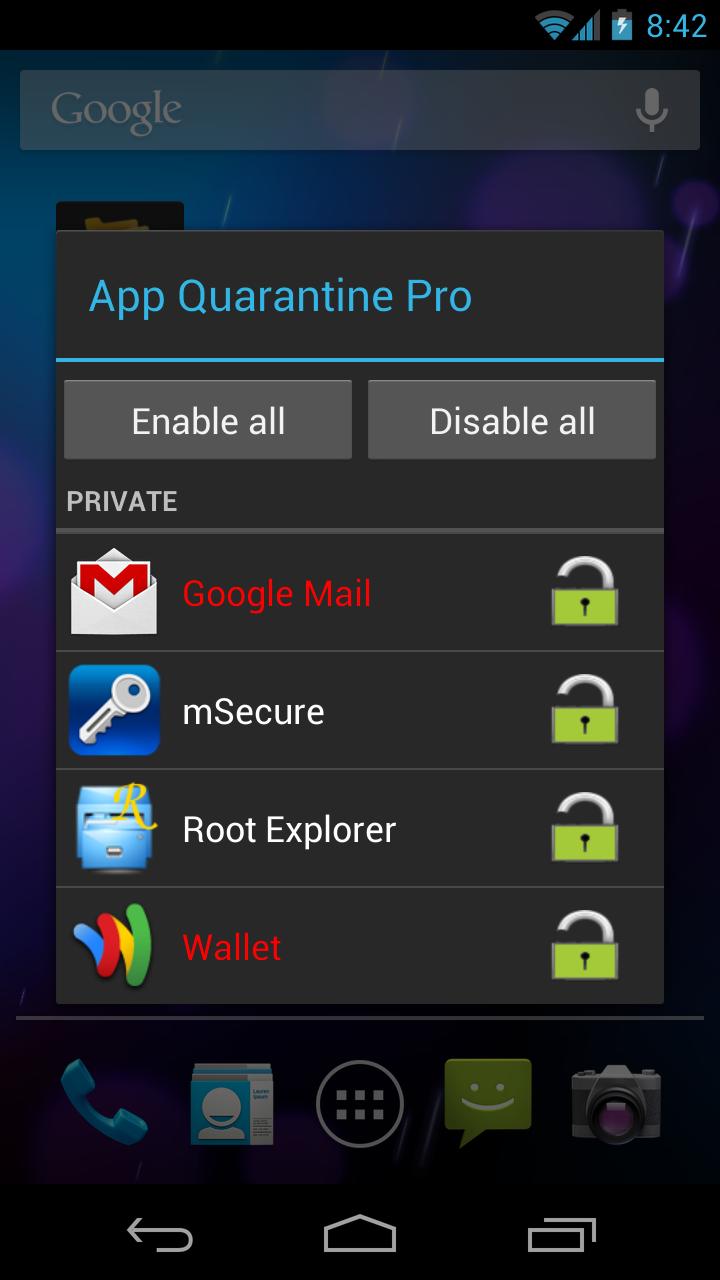Launch the Phone dialer icon

tap(104, 1103)
